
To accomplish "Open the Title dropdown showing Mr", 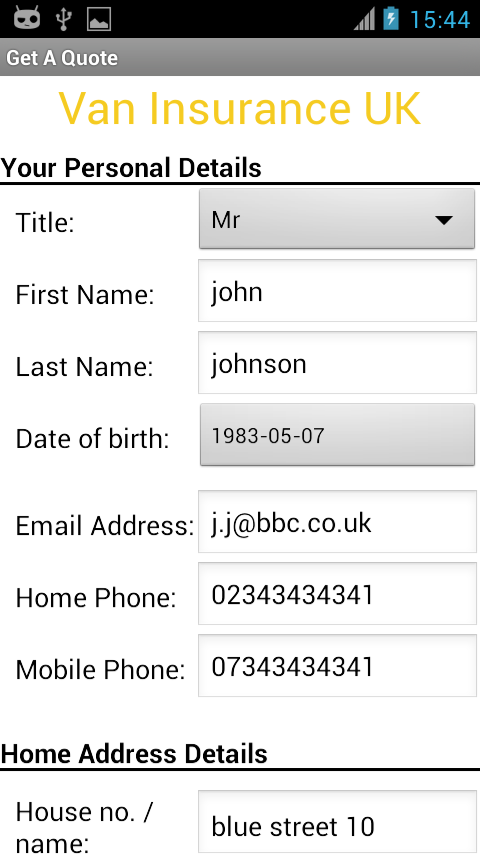I will [x=337, y=219].
